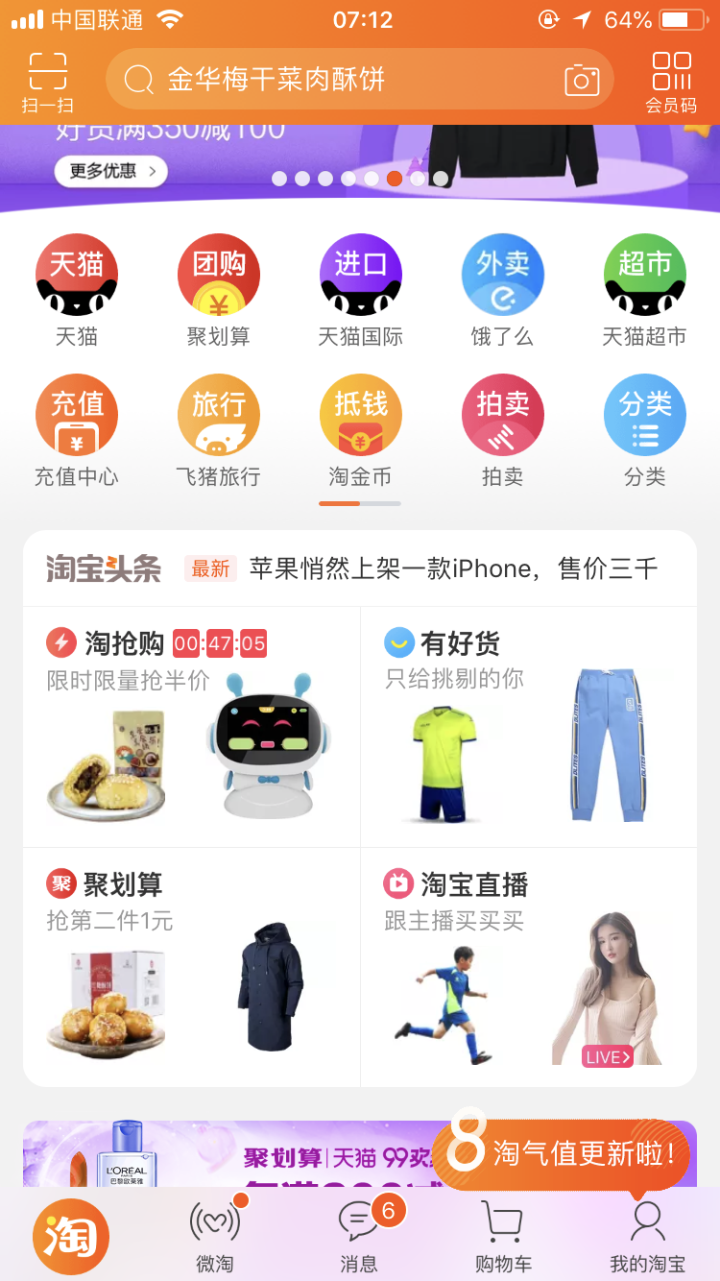Tap the 更多优惠 button
Viewport: 720px width, 1281px height.
tap(111, 171)
